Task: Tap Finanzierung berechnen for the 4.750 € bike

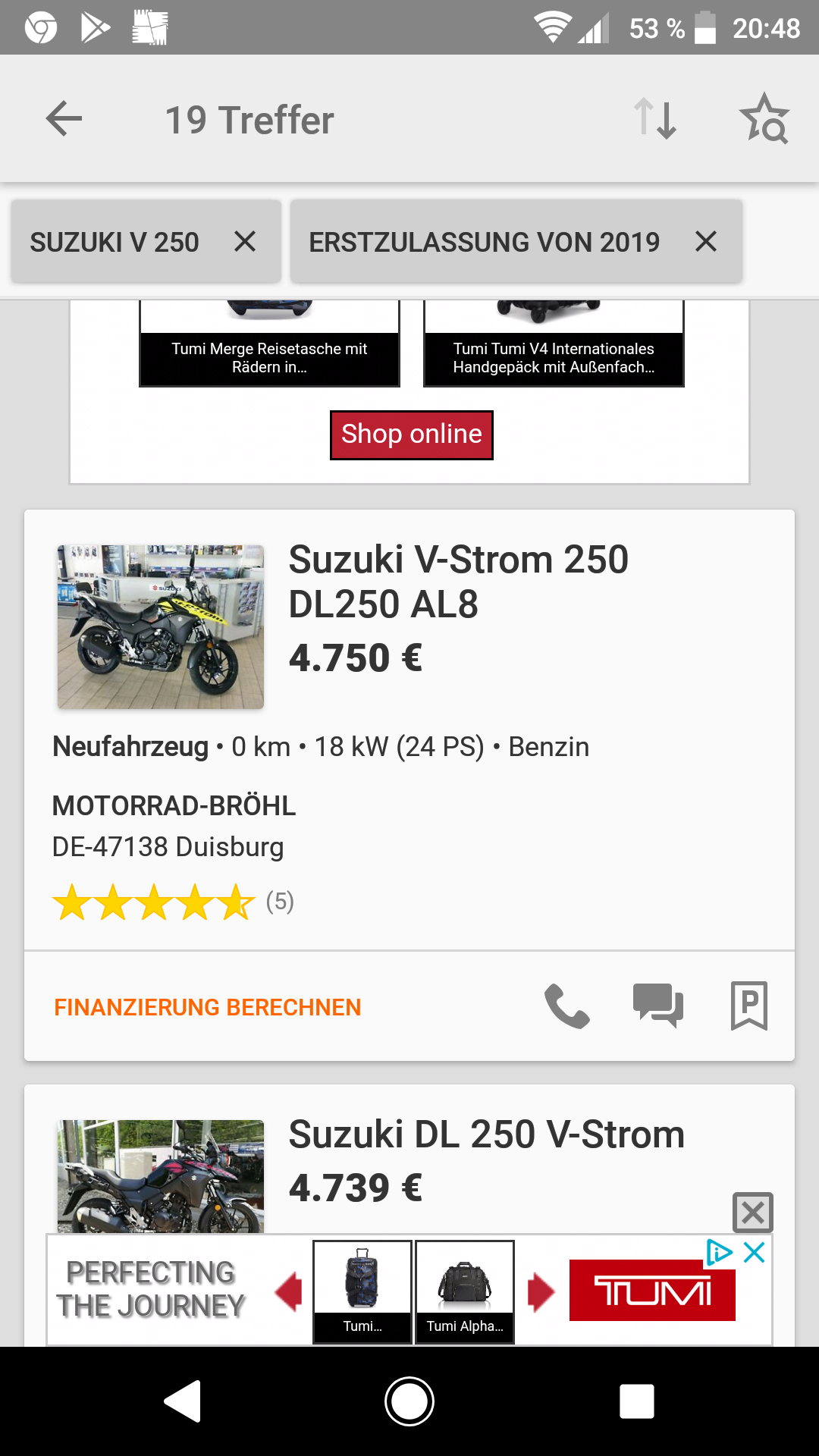Action: pyautogui.click(x=207, y=1007)
